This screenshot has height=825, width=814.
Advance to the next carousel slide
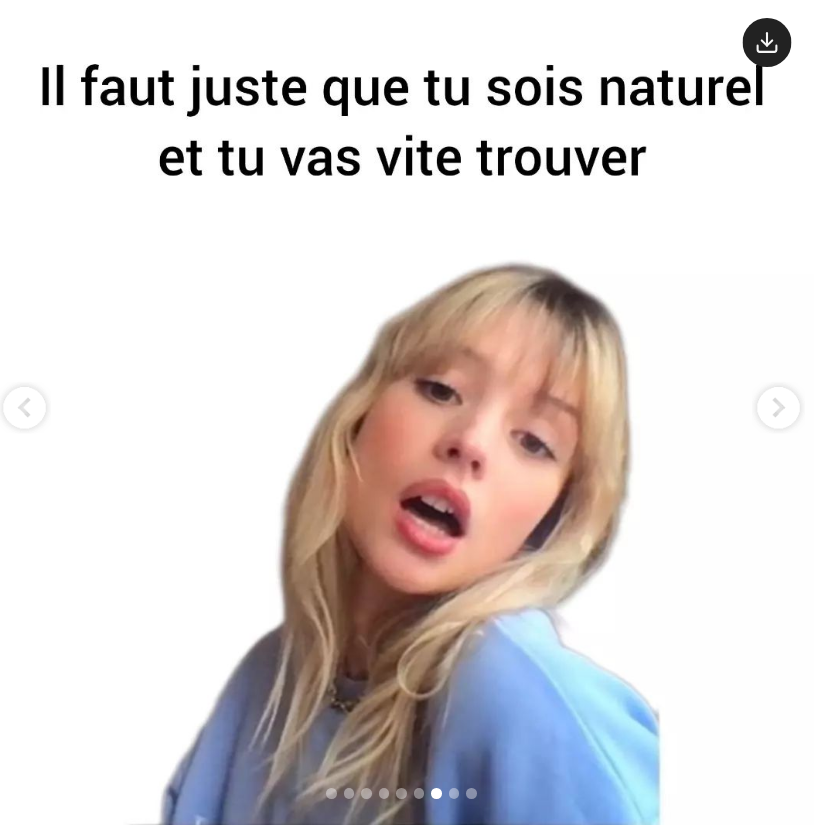[777, 407]
